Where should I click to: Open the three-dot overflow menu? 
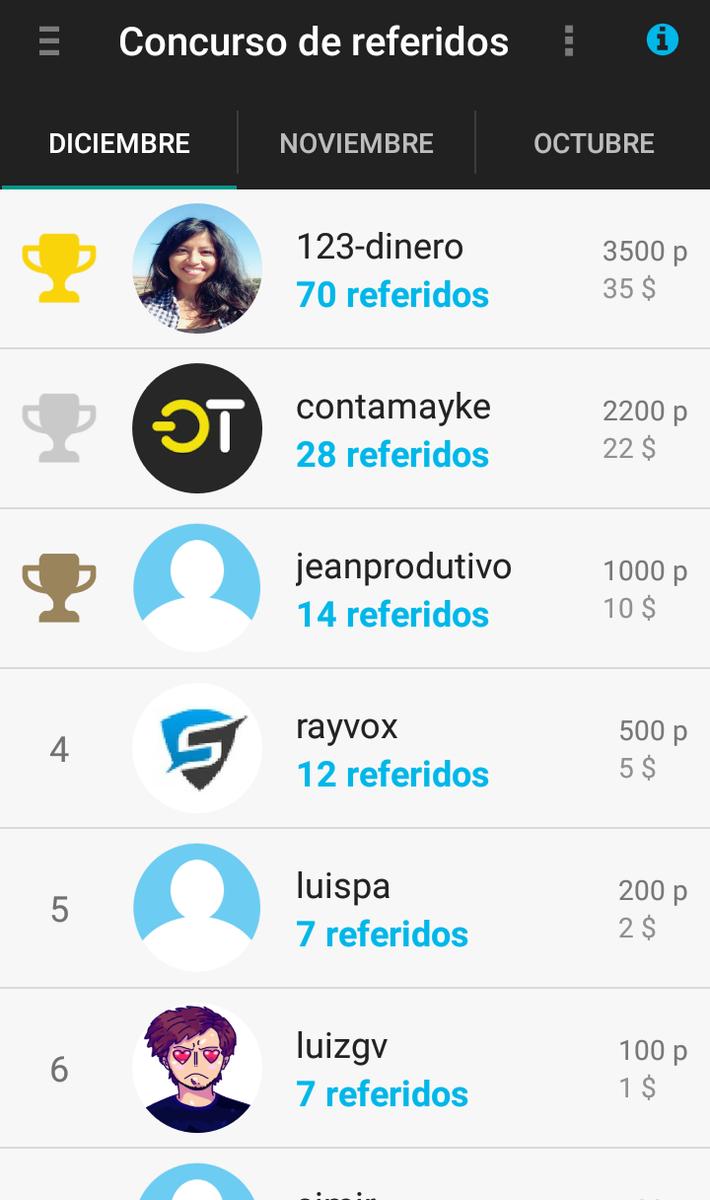(x=568, y=41)
